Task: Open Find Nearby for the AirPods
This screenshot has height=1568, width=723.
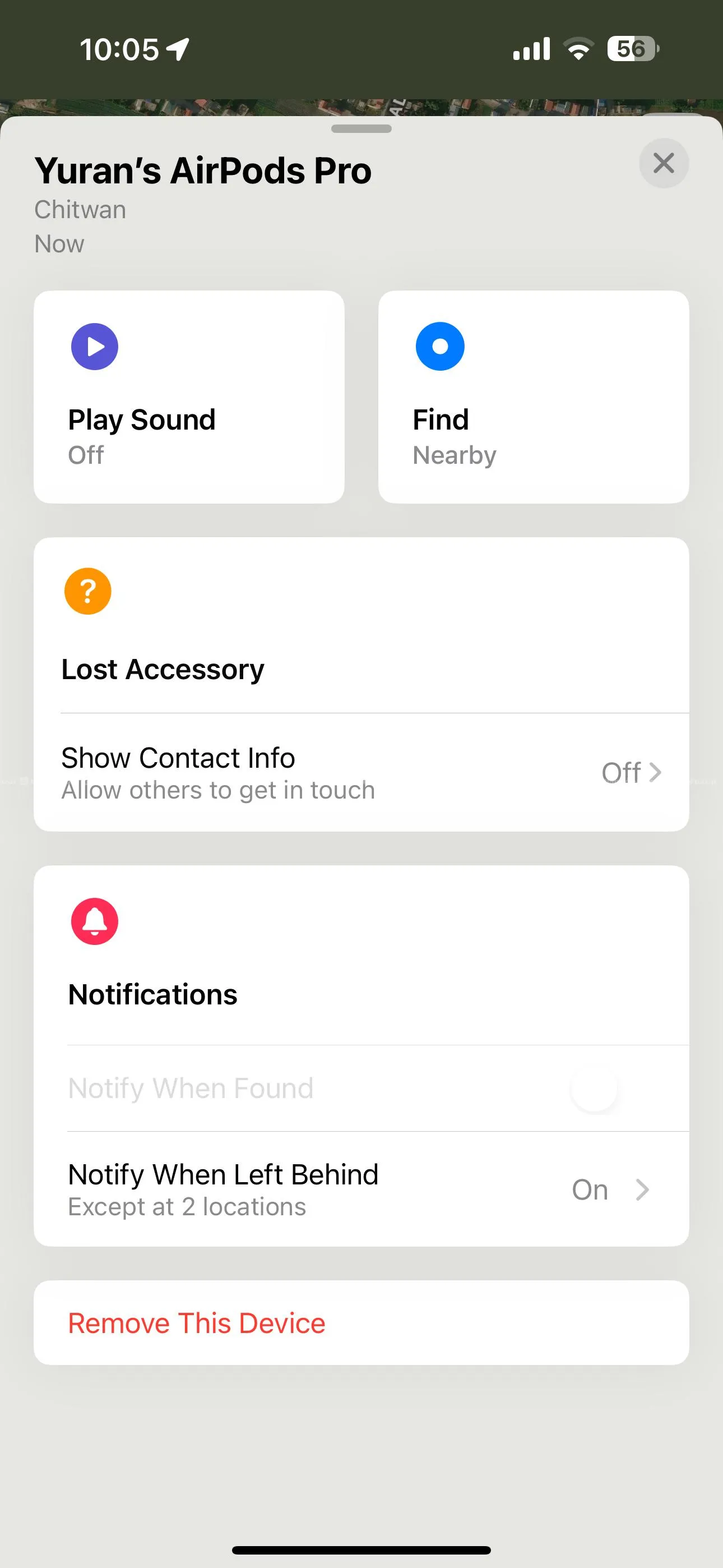Action: 533,397
